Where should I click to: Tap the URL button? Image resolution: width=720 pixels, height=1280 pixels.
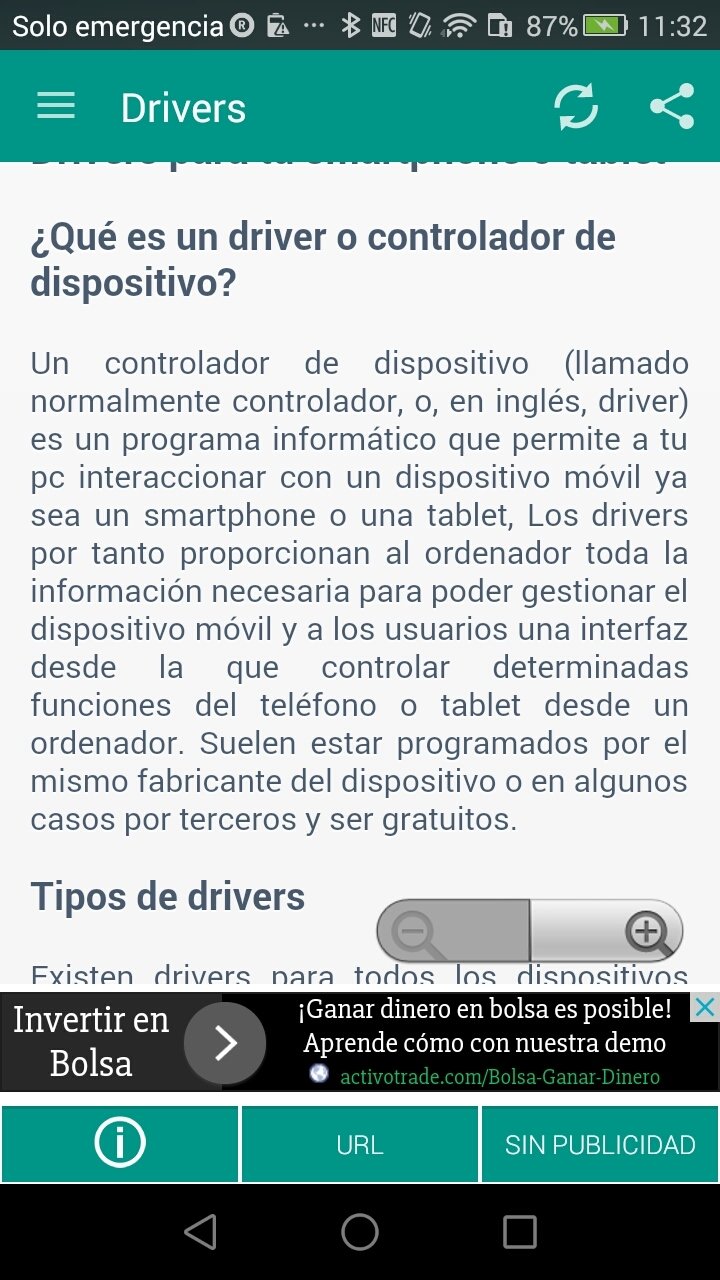click(x=360, y=1144)
